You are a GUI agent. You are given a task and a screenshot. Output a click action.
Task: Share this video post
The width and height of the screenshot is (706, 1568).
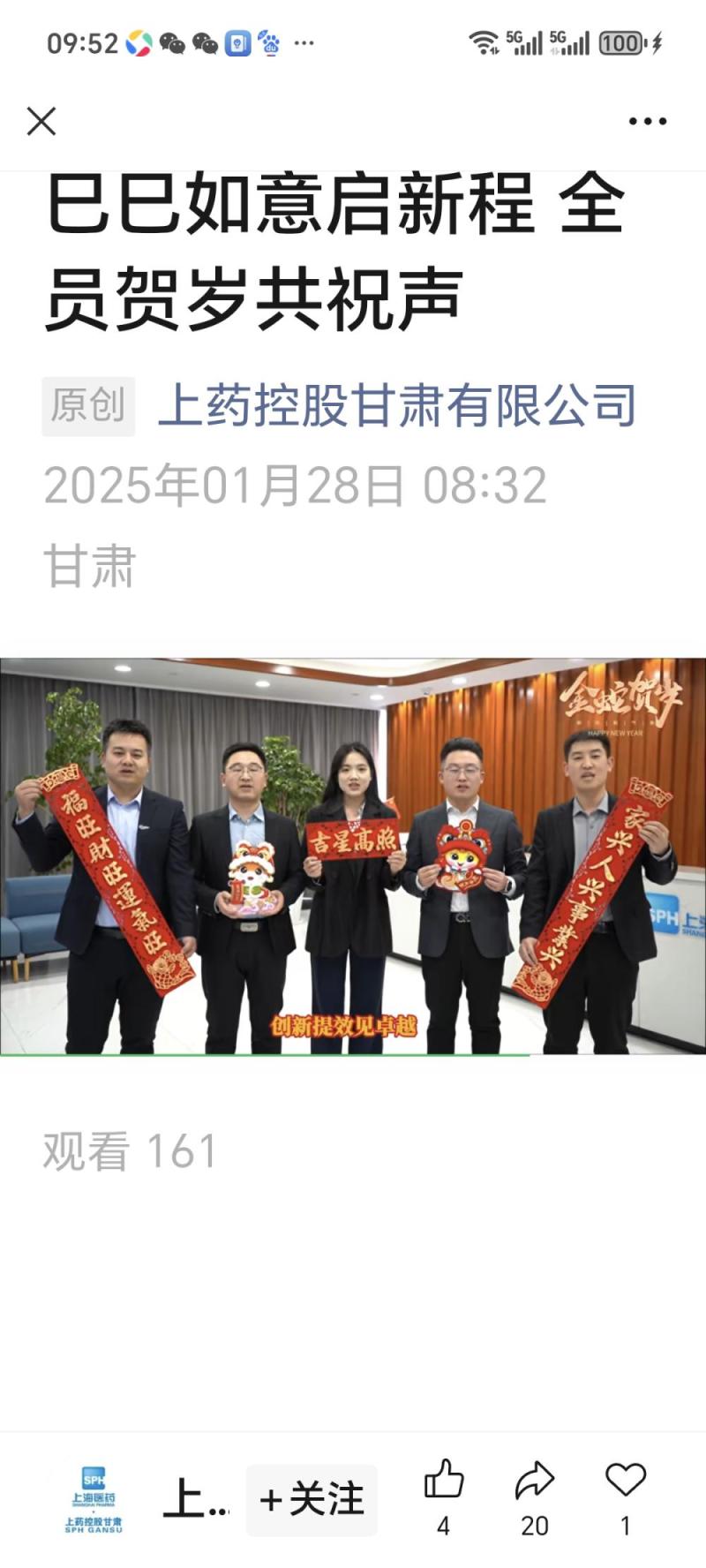[x=534, y=1481]
